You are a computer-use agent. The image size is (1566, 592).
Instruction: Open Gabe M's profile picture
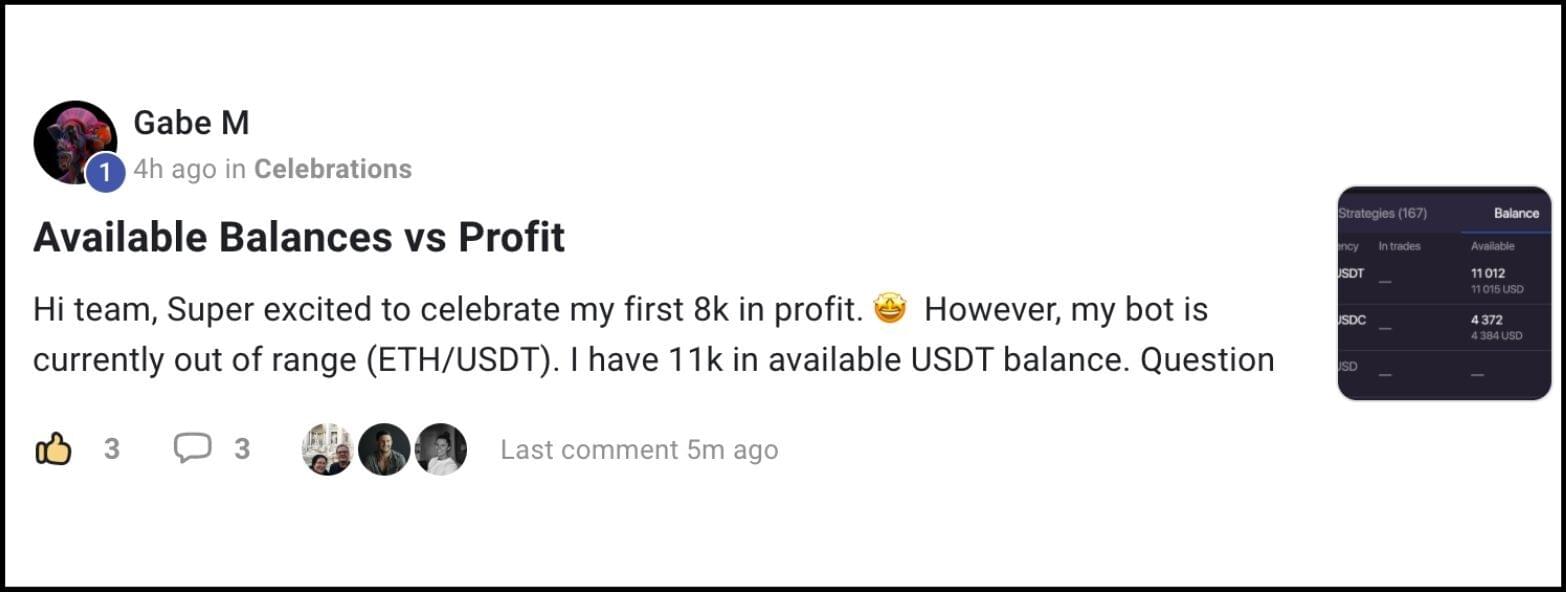(75, 142)
